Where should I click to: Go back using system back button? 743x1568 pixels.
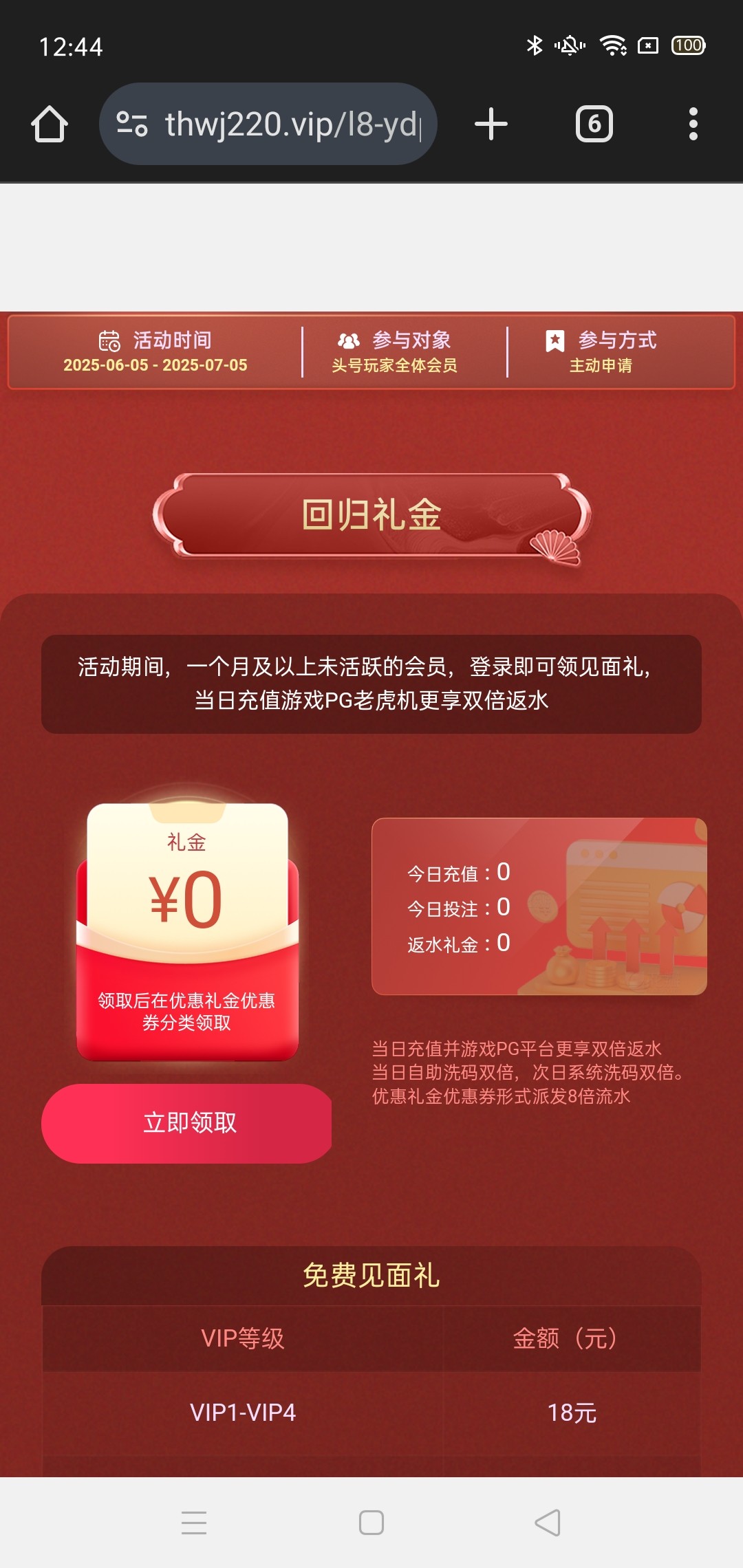coord(548,1523)
